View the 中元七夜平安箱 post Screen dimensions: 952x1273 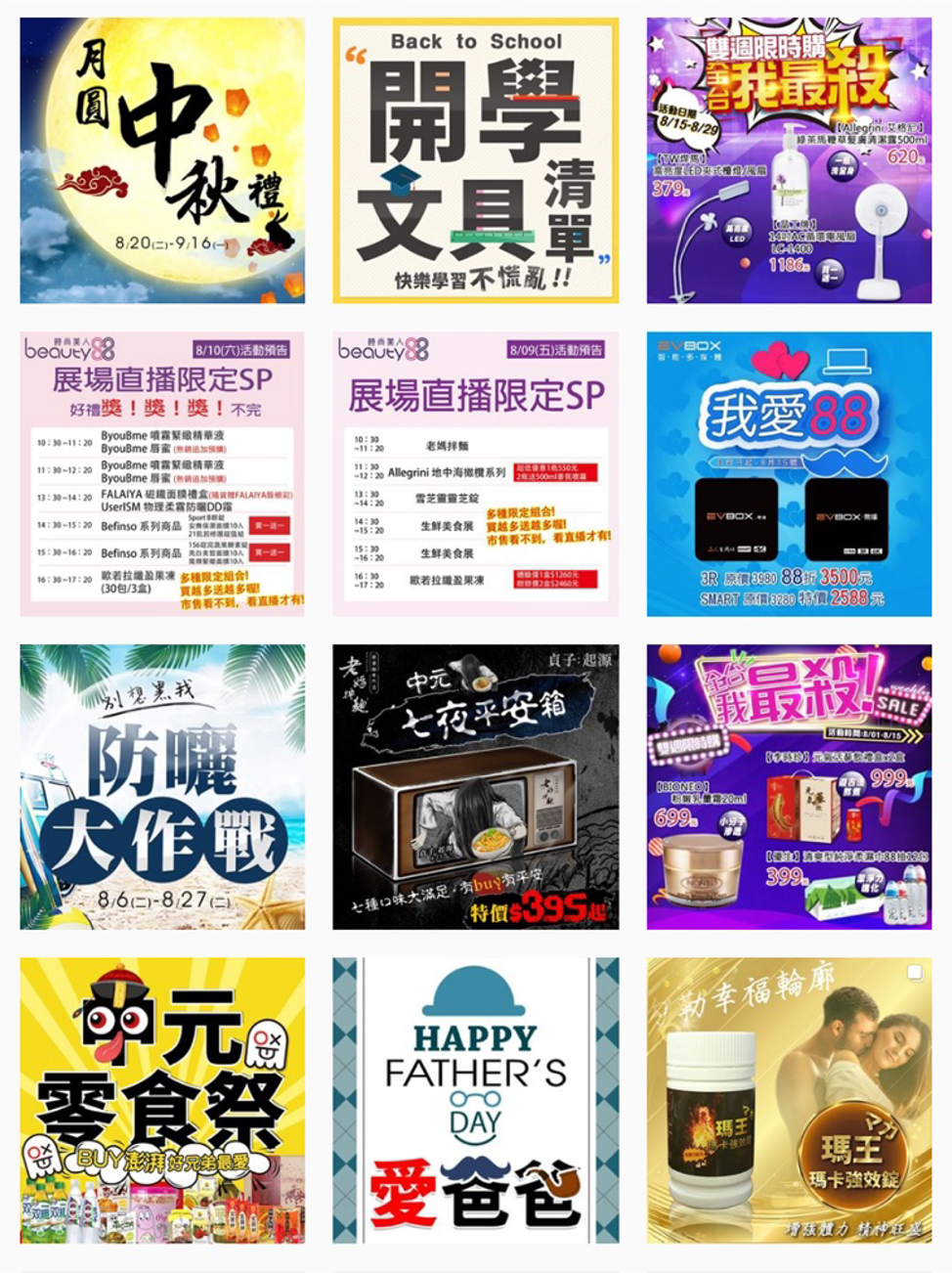tap(476, 787)
